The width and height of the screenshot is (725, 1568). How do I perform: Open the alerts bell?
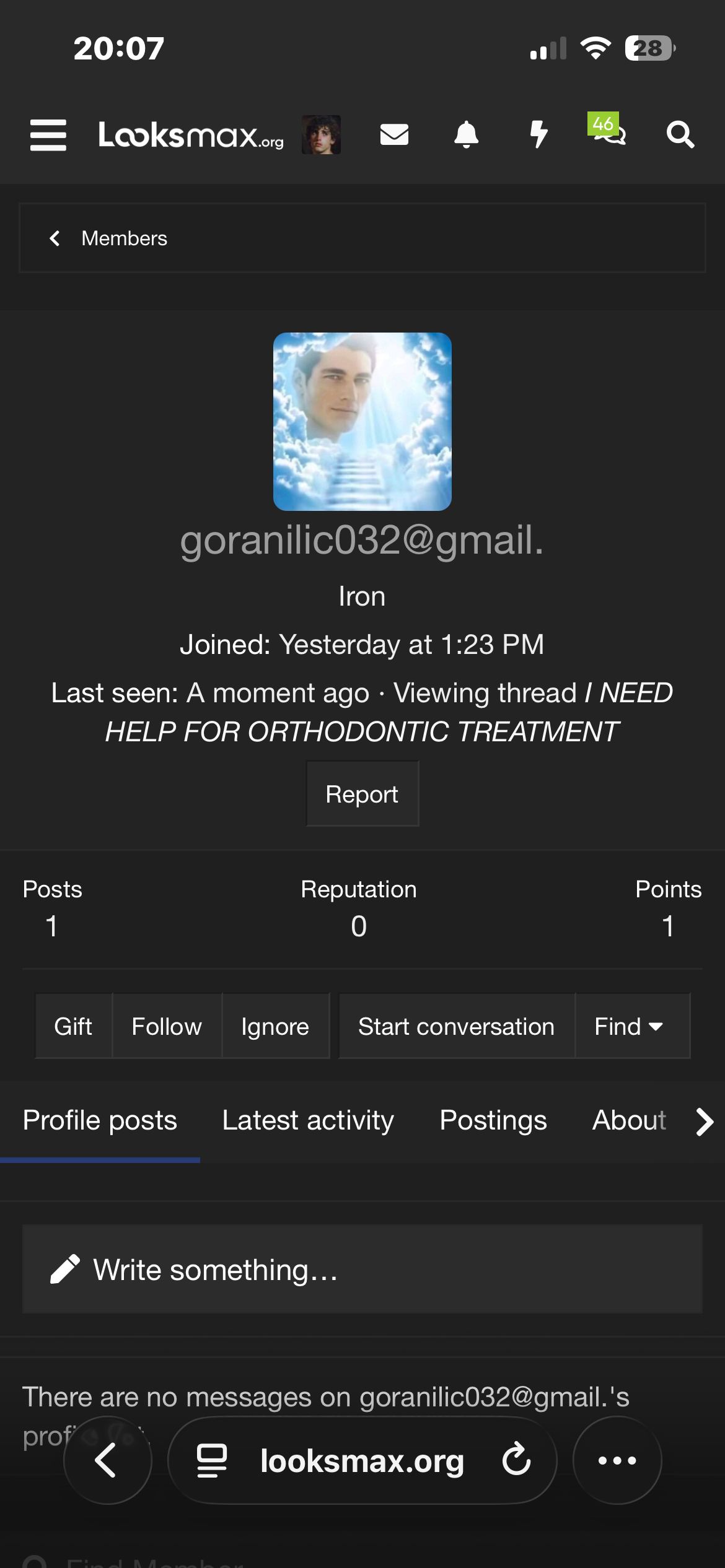point(466,134)
